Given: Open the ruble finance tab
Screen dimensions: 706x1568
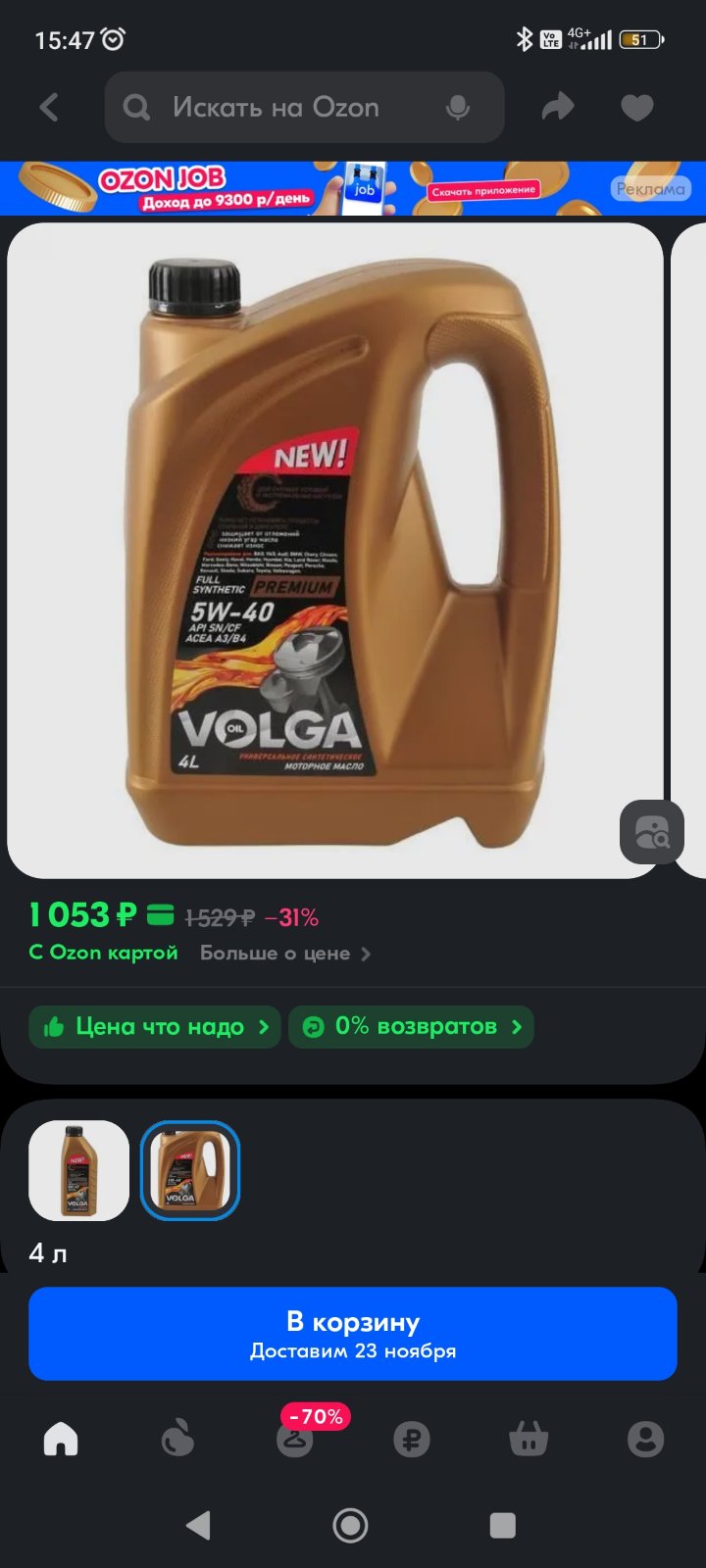Looking at the screenshot, I should point(412,1440).
